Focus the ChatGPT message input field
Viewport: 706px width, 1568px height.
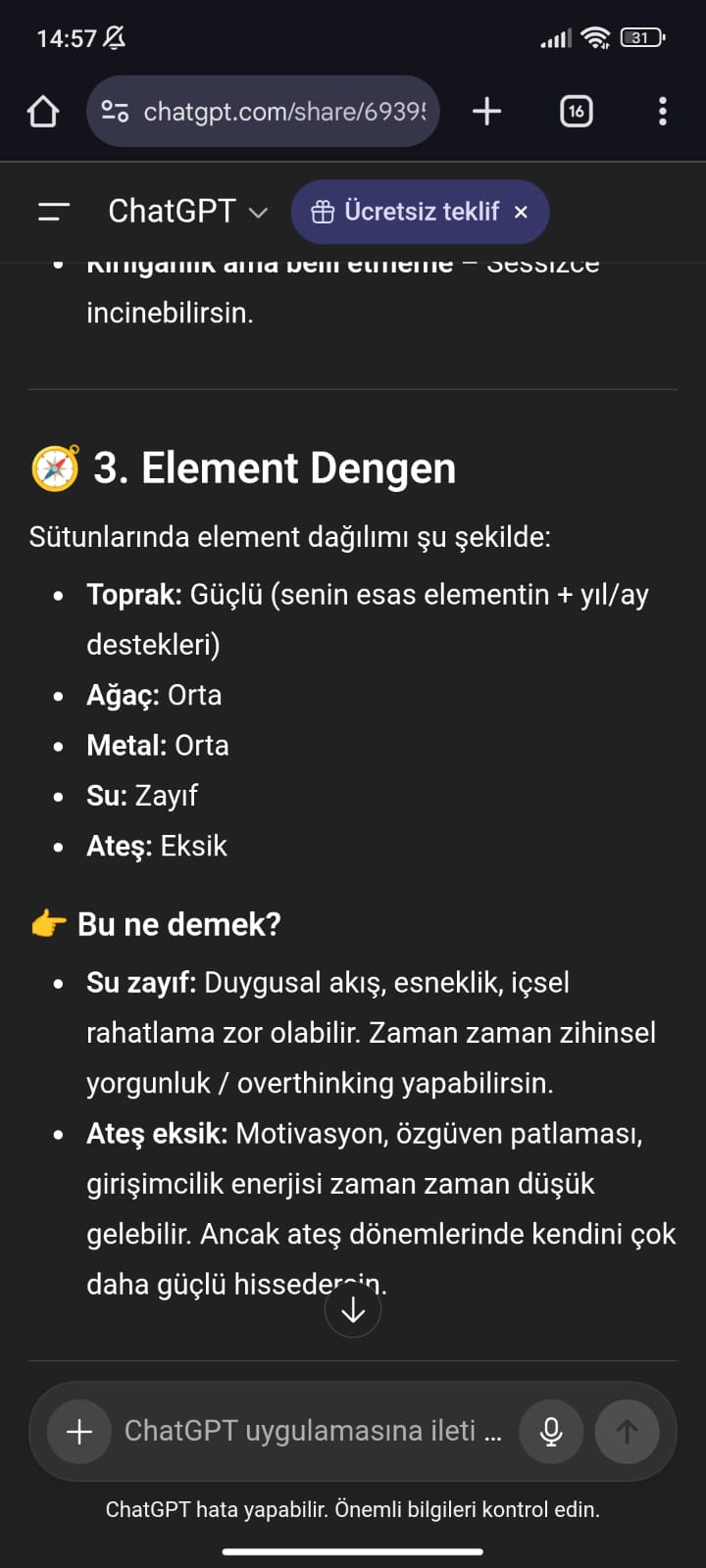coord(312,1431)
